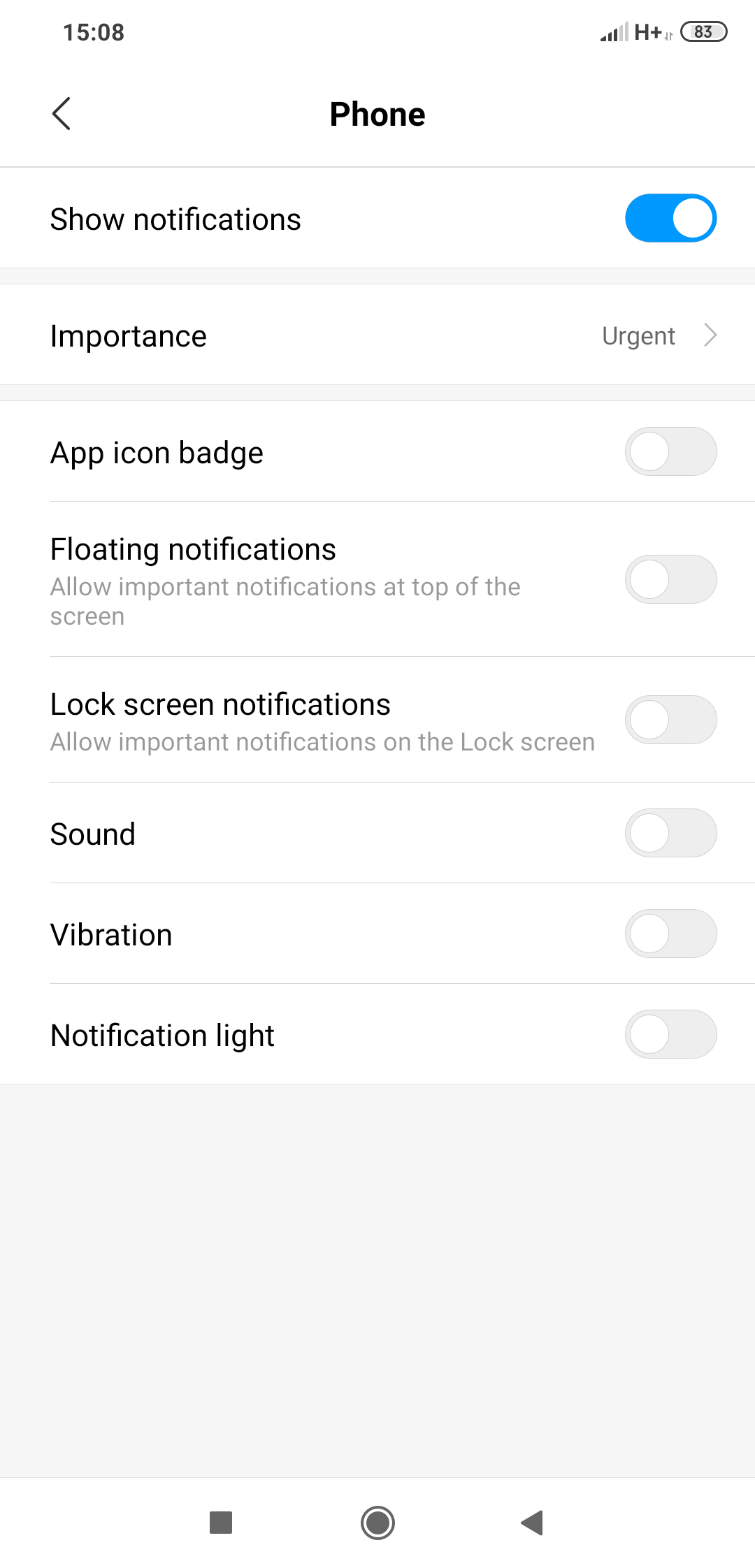The image size is (755, 1568).
Task: Enable Vibration for Phone notifications
Action: (670, 934)
